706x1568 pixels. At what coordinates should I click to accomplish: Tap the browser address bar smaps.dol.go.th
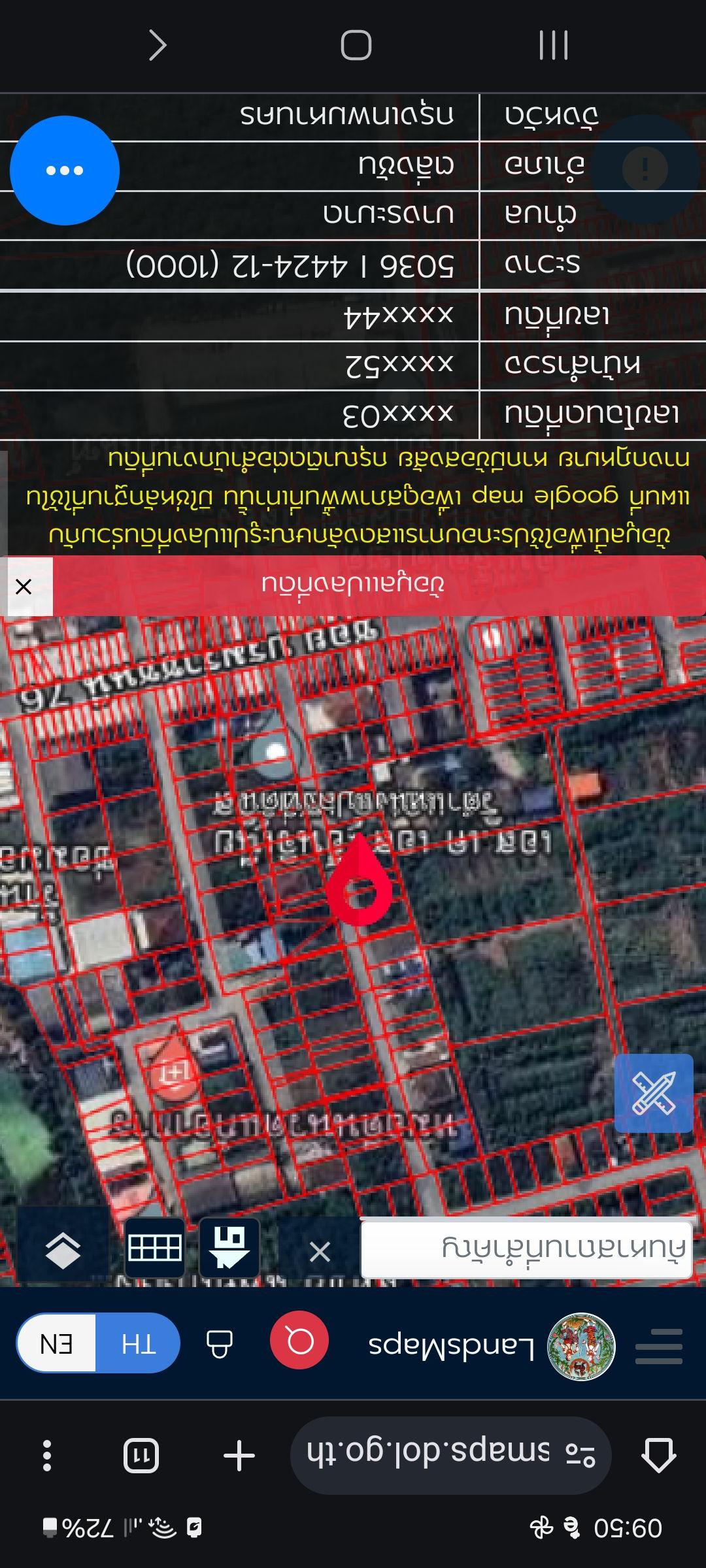(450, 1456)
